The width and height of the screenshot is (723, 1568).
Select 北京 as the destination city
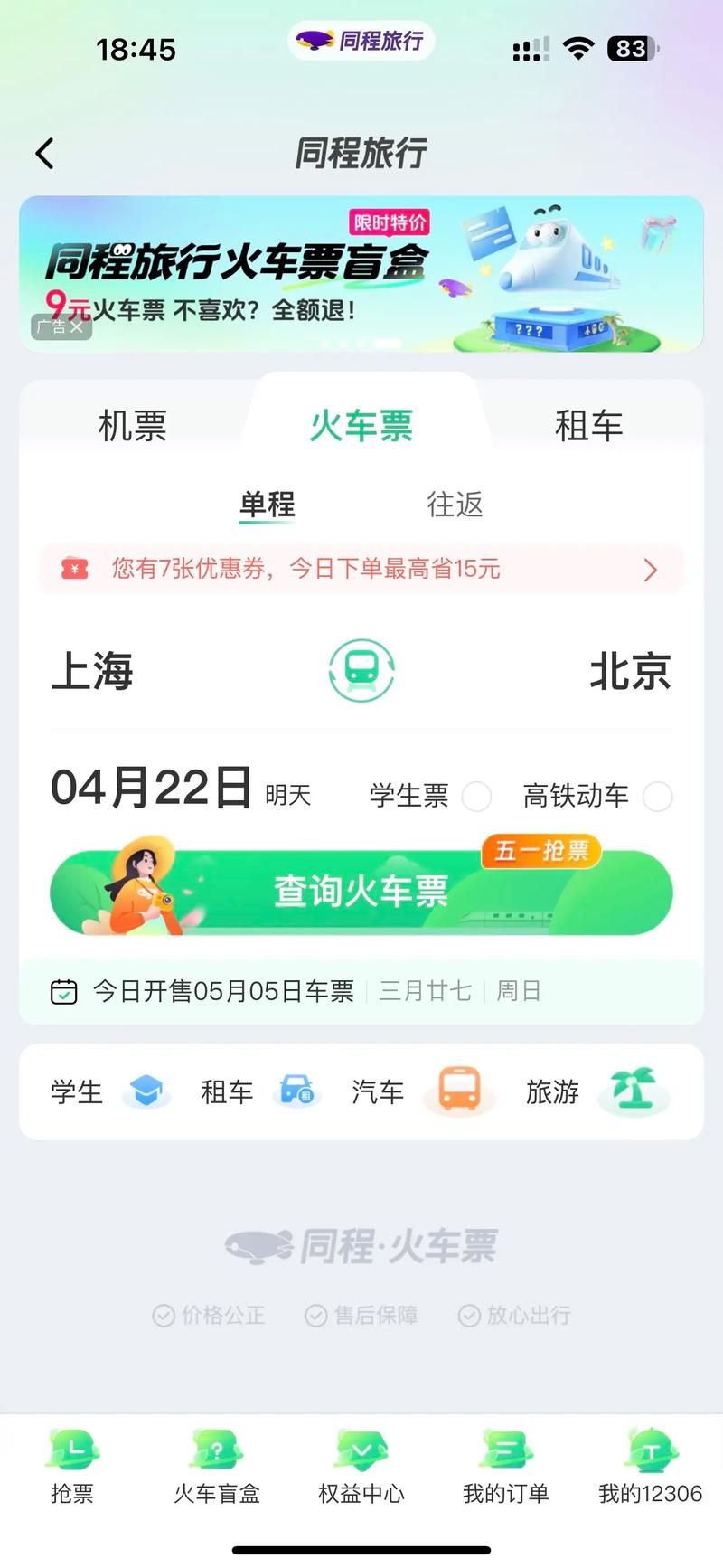coord(630,670)
